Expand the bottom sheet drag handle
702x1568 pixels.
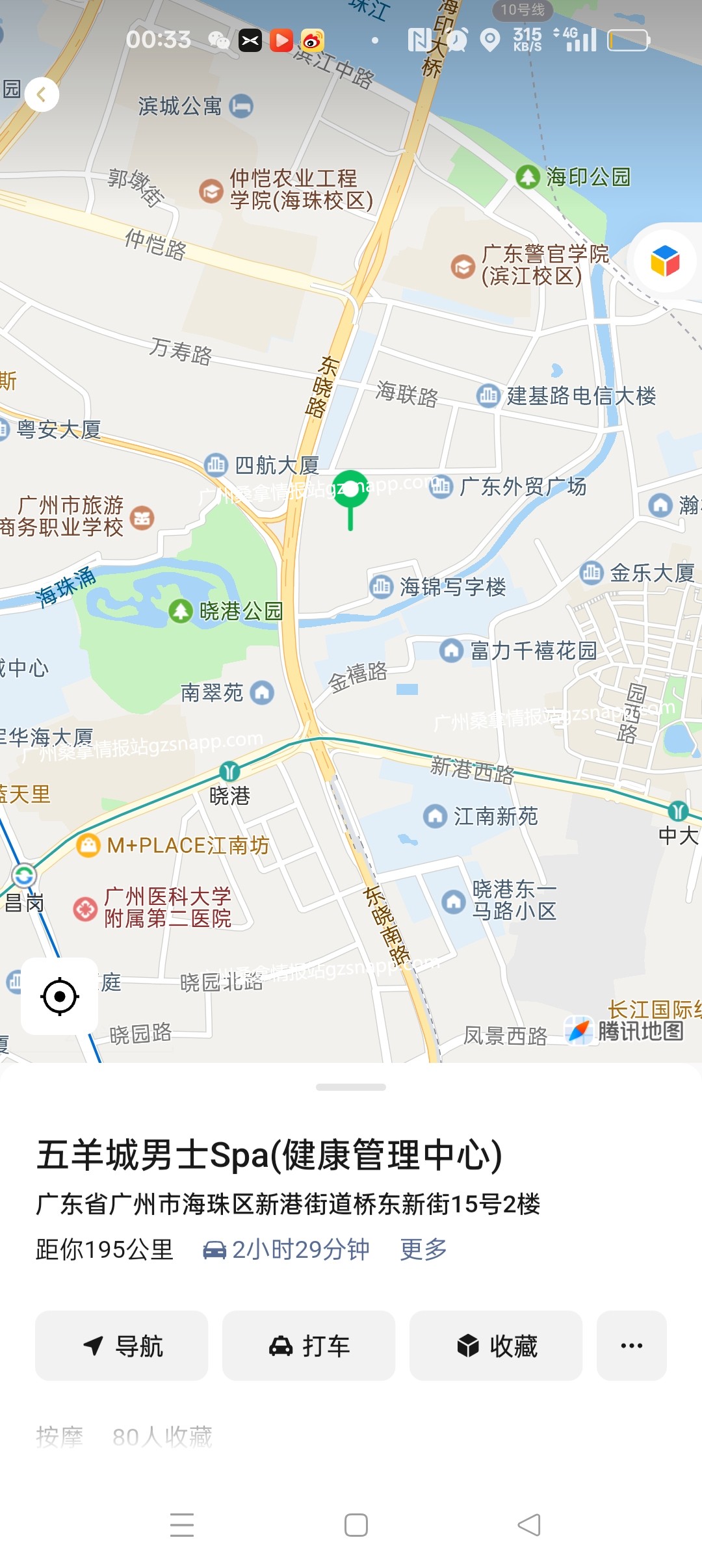point(351,1087)
